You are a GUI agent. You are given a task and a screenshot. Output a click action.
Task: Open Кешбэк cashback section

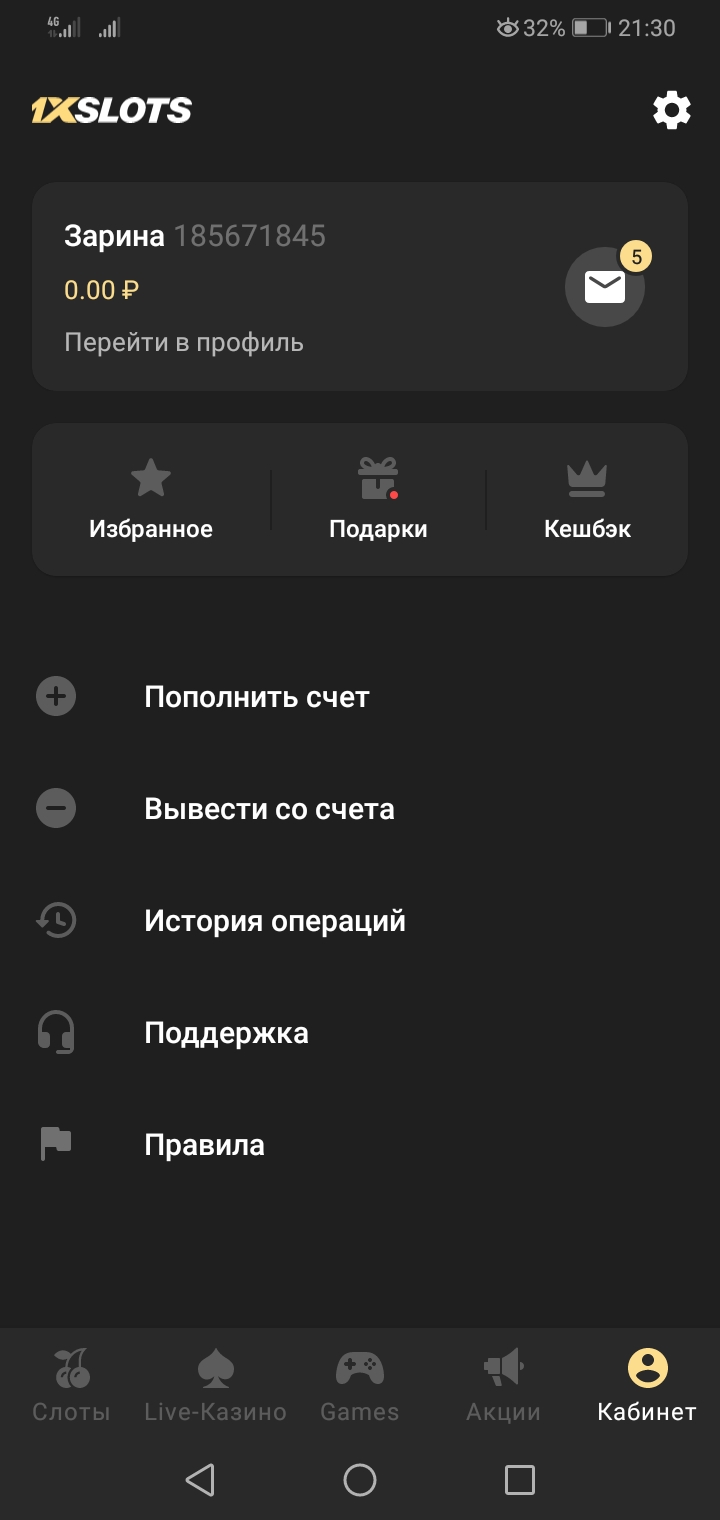[587, 499]
